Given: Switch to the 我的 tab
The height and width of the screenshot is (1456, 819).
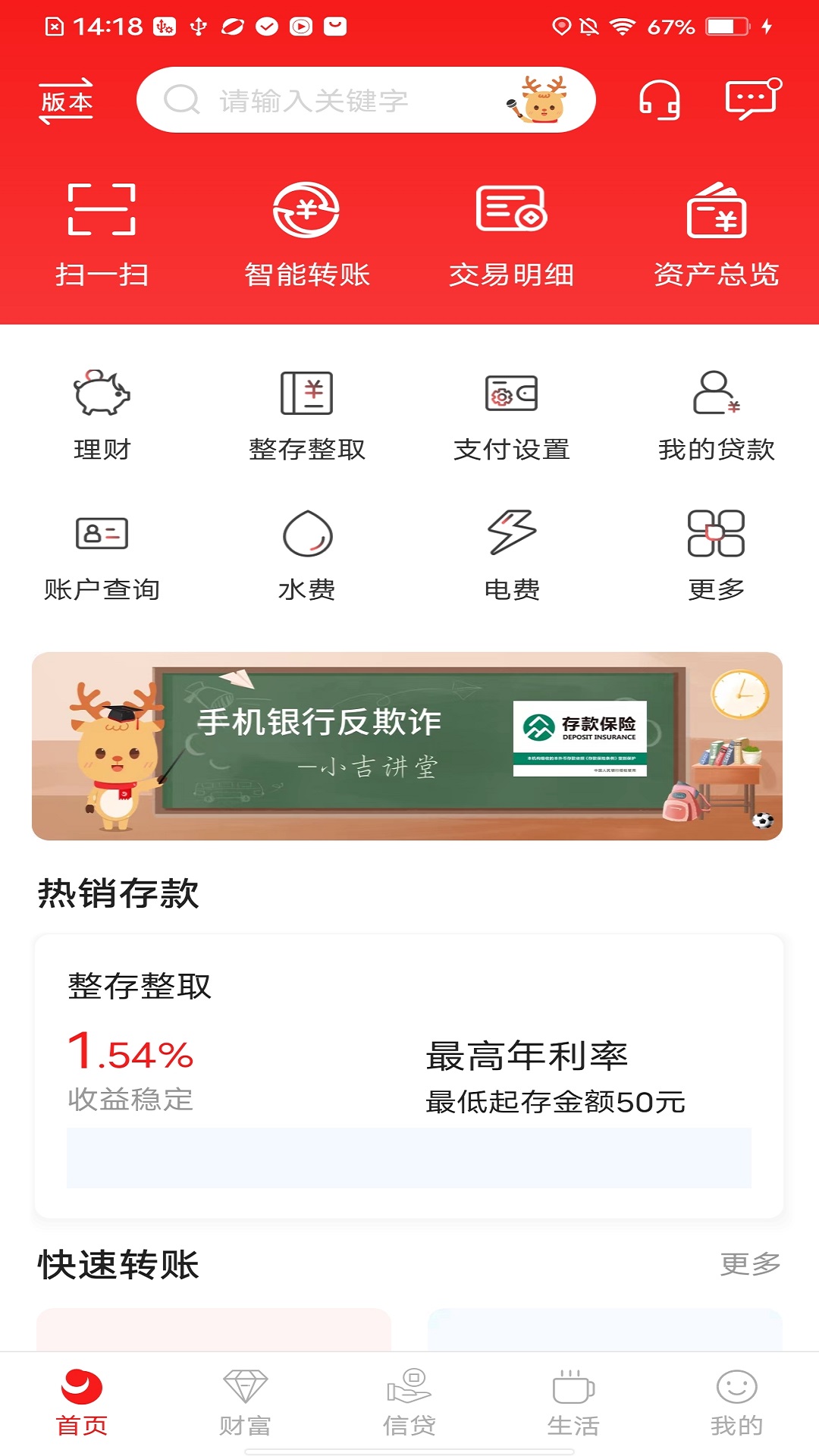Looking at the screenshot, I should (736, 1402).
